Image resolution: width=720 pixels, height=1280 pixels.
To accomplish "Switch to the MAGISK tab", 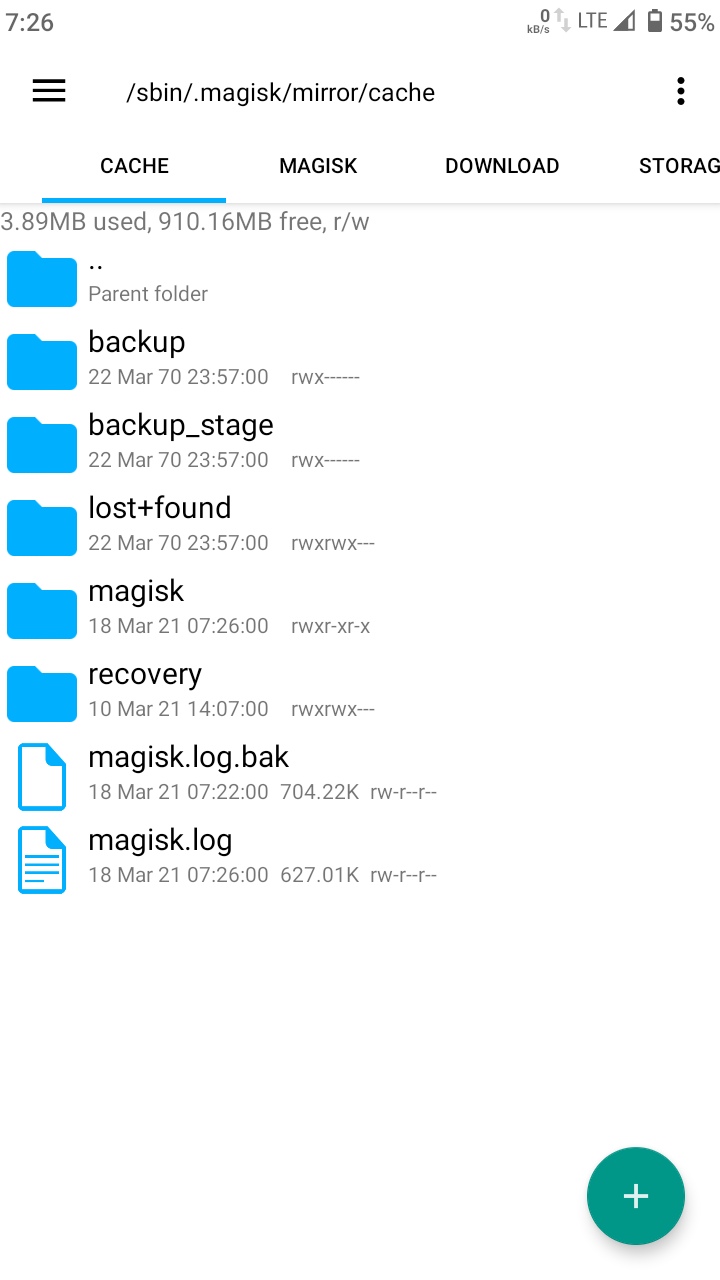I will point(318,166).
